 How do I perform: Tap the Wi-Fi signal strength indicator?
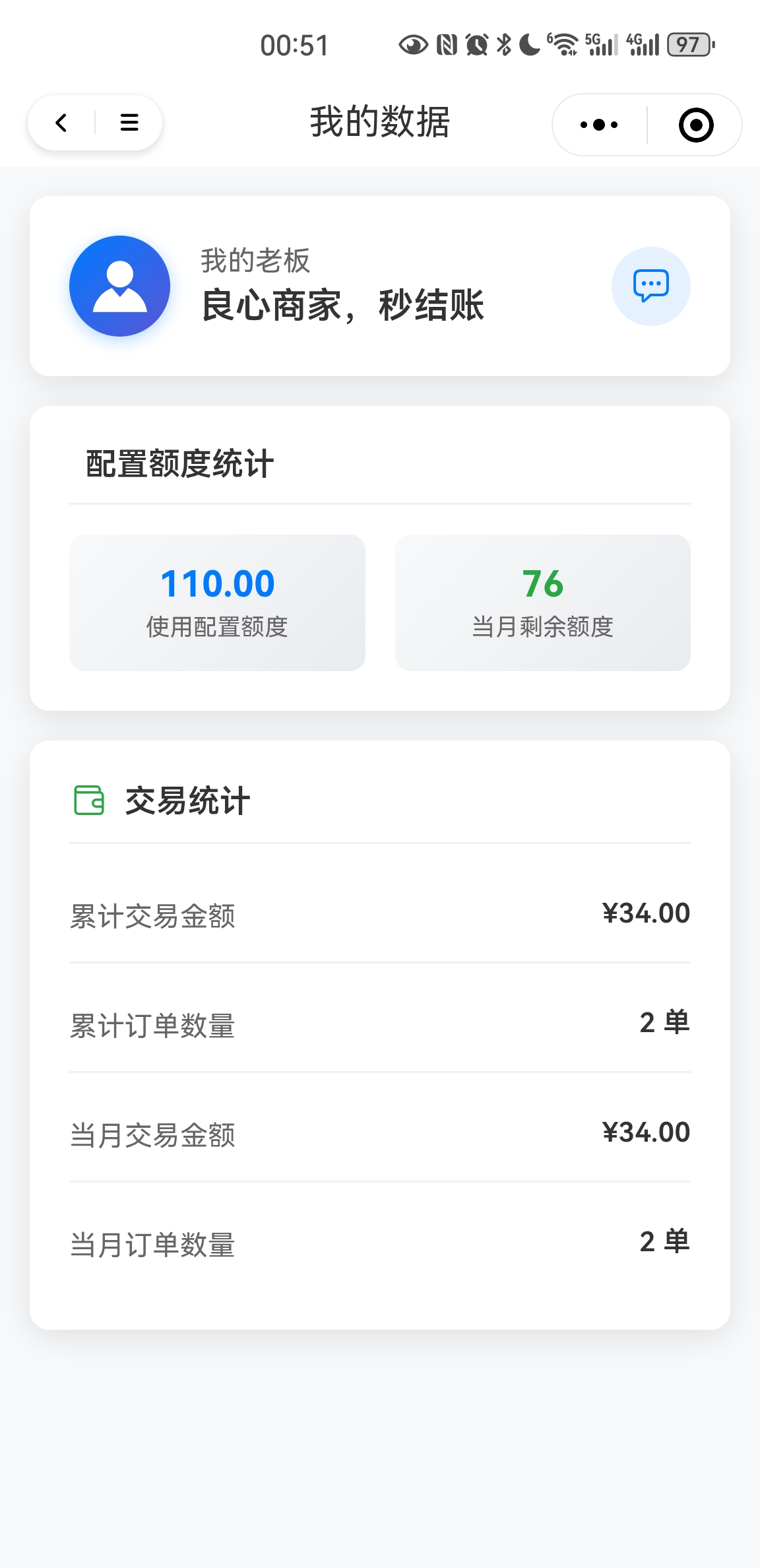(564, 43)
